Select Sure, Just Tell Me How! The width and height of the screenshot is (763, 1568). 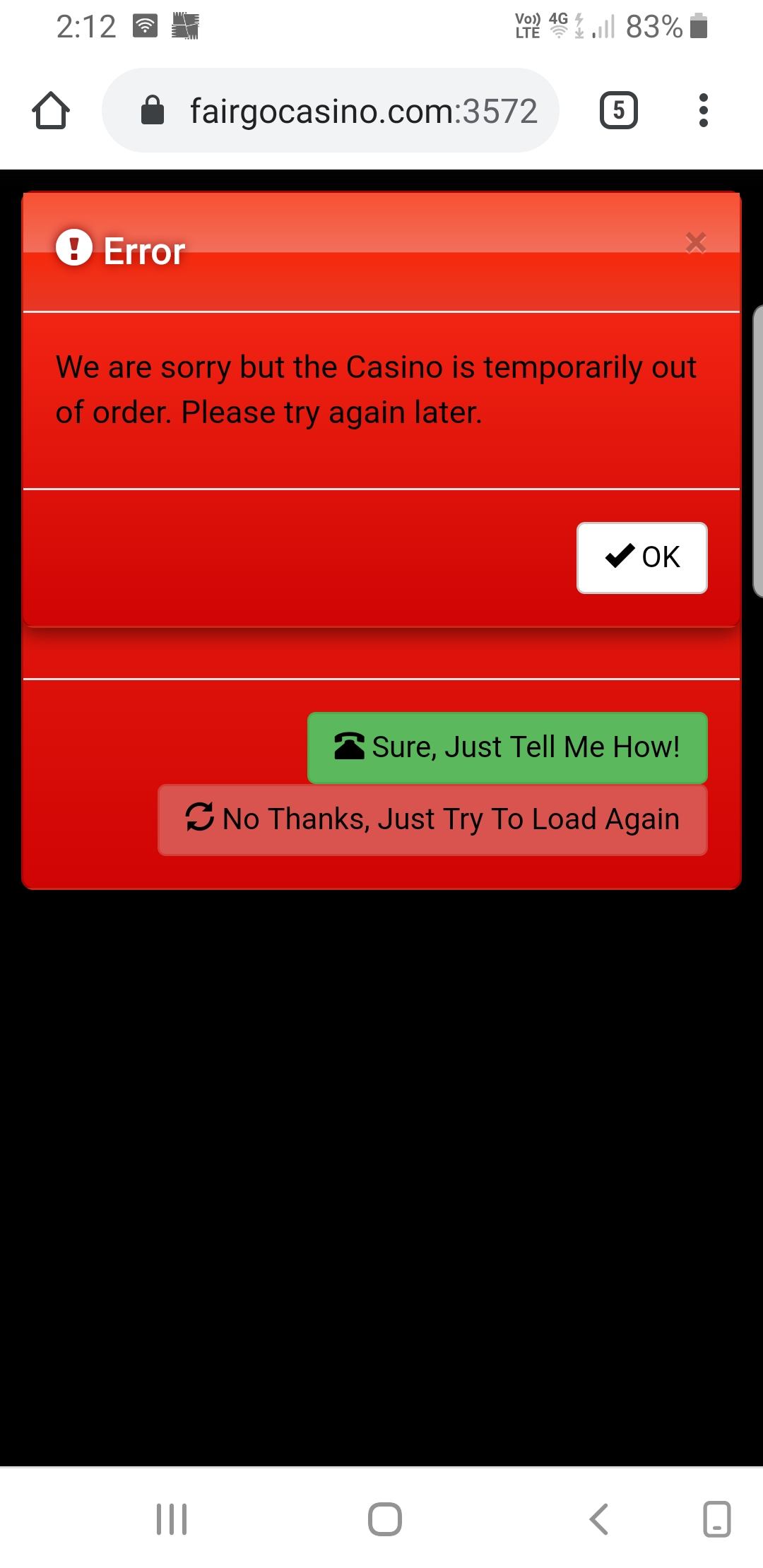[x=507, y=747]
